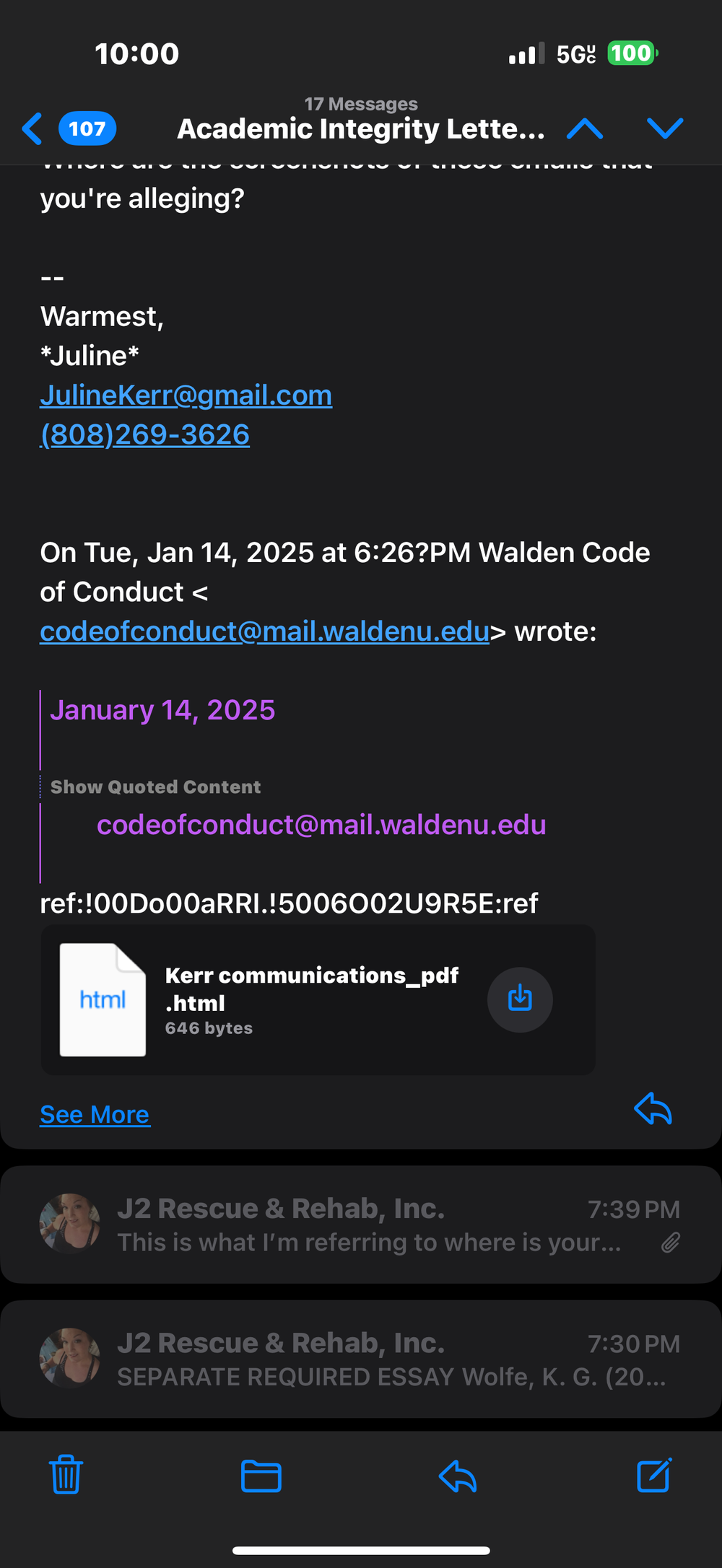Screen dimensions: 722x1568
Task: Go back to the mailbox list
Action: (x=33, y=129)
